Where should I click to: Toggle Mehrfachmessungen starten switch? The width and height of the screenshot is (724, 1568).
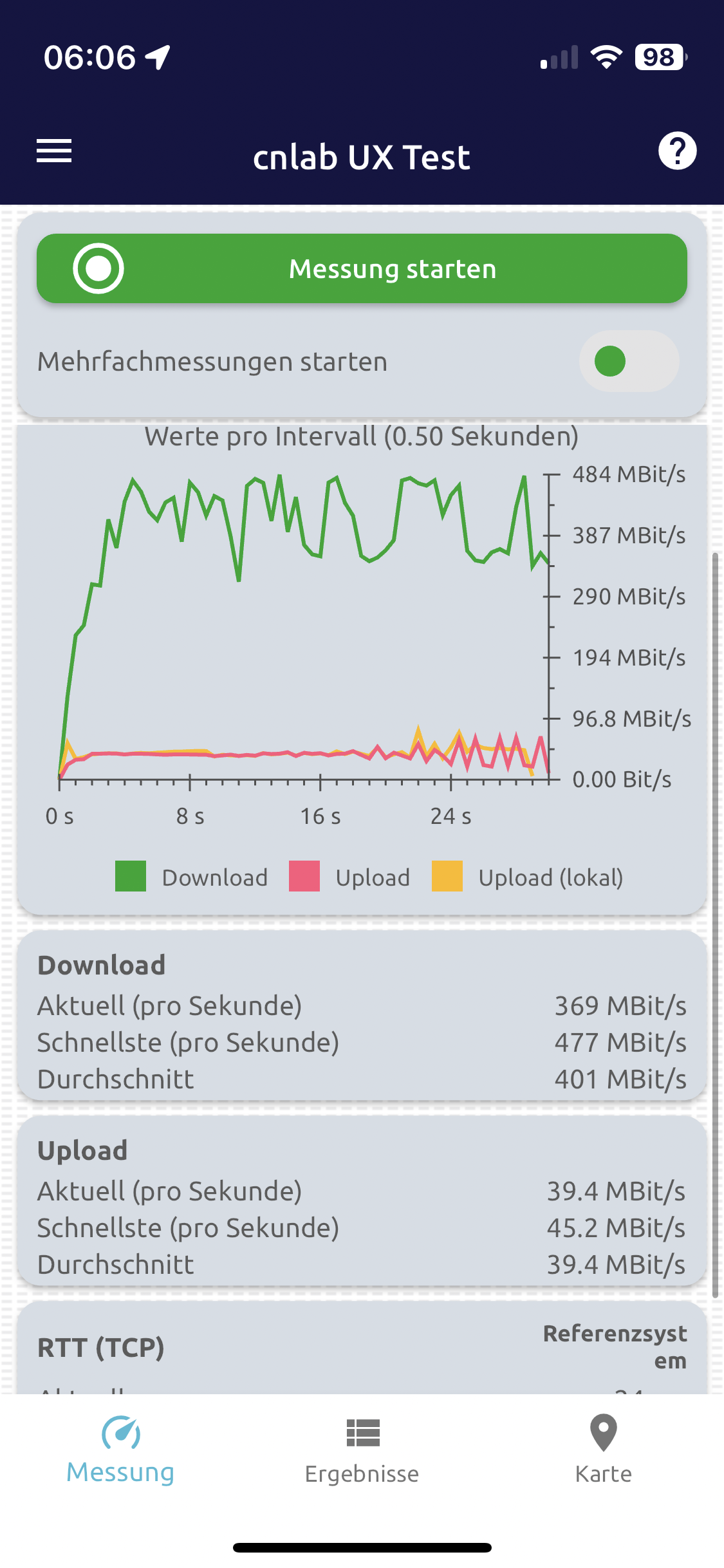point(628,361)
